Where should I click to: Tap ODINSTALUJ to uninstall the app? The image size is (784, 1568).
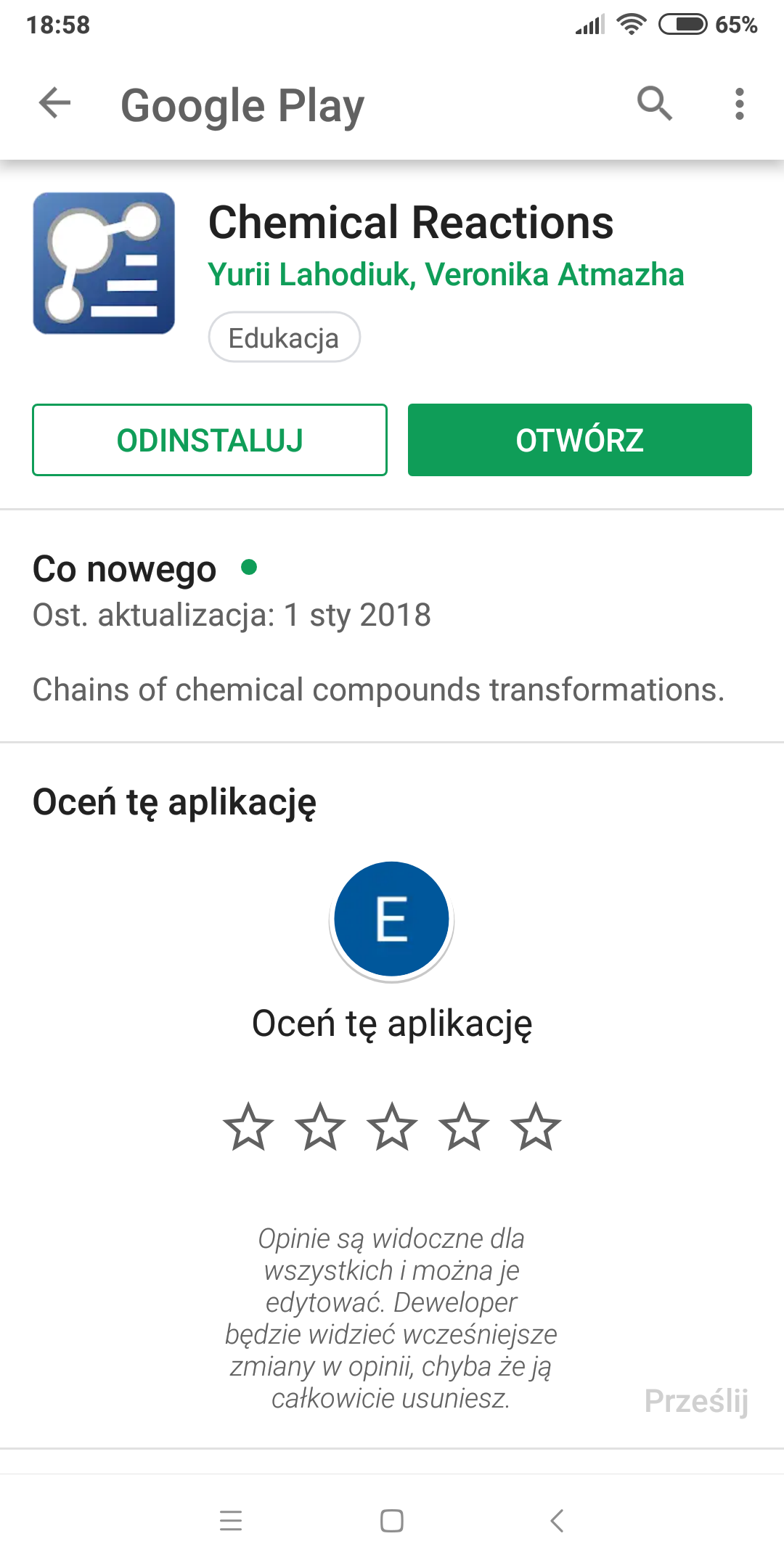pos(210,440)
